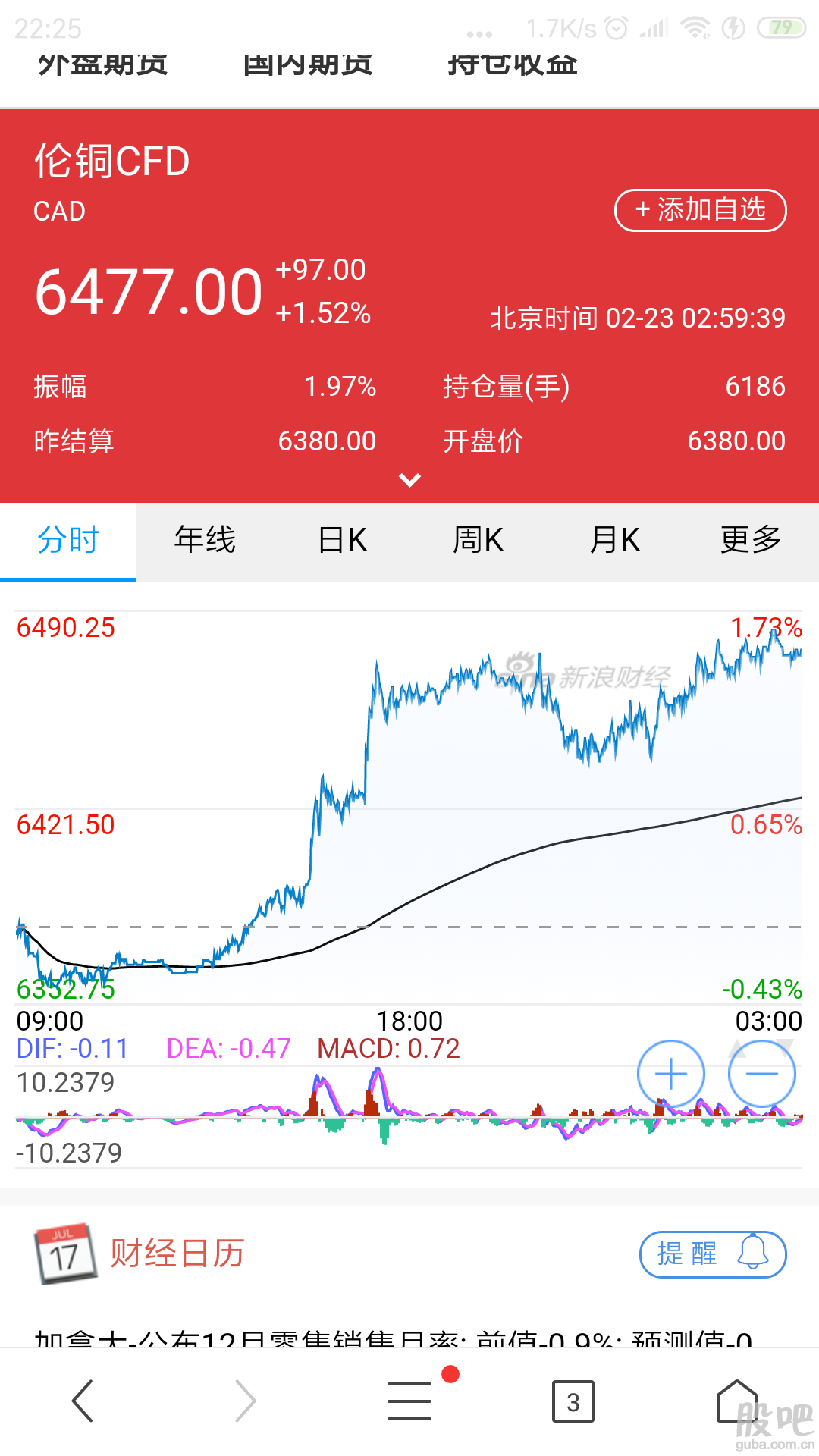Expand more quote details with the down chevron
819x1456 pixels.
click(x=409, y=480)
